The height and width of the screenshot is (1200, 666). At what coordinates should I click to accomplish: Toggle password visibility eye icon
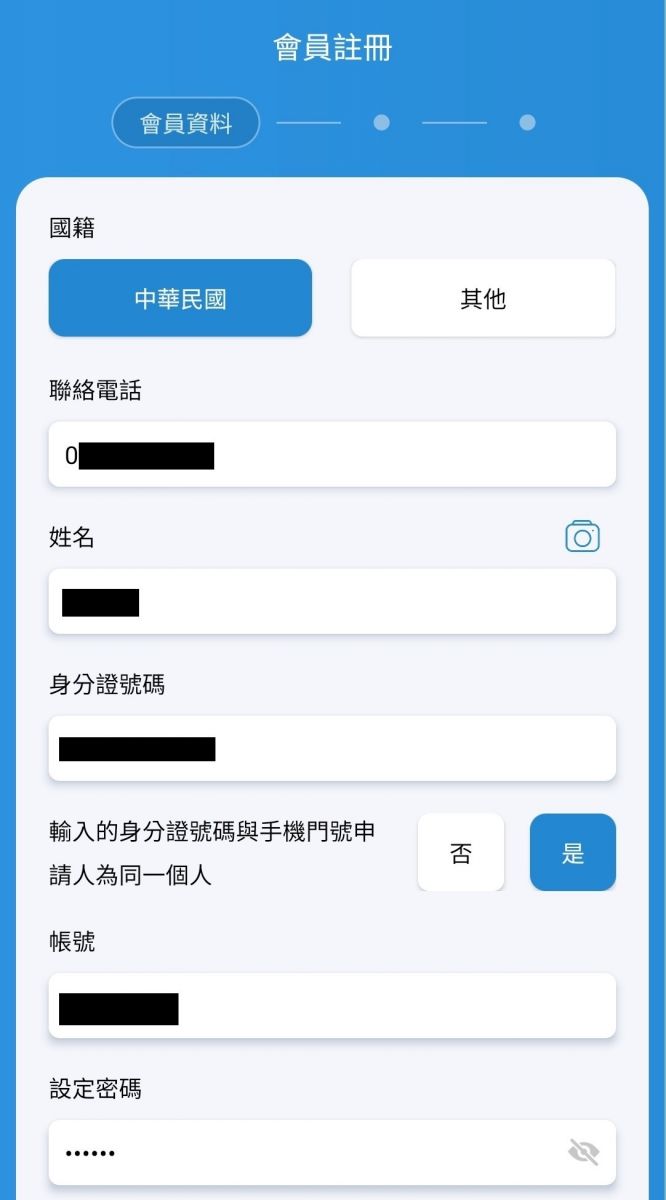(583, 1153)
